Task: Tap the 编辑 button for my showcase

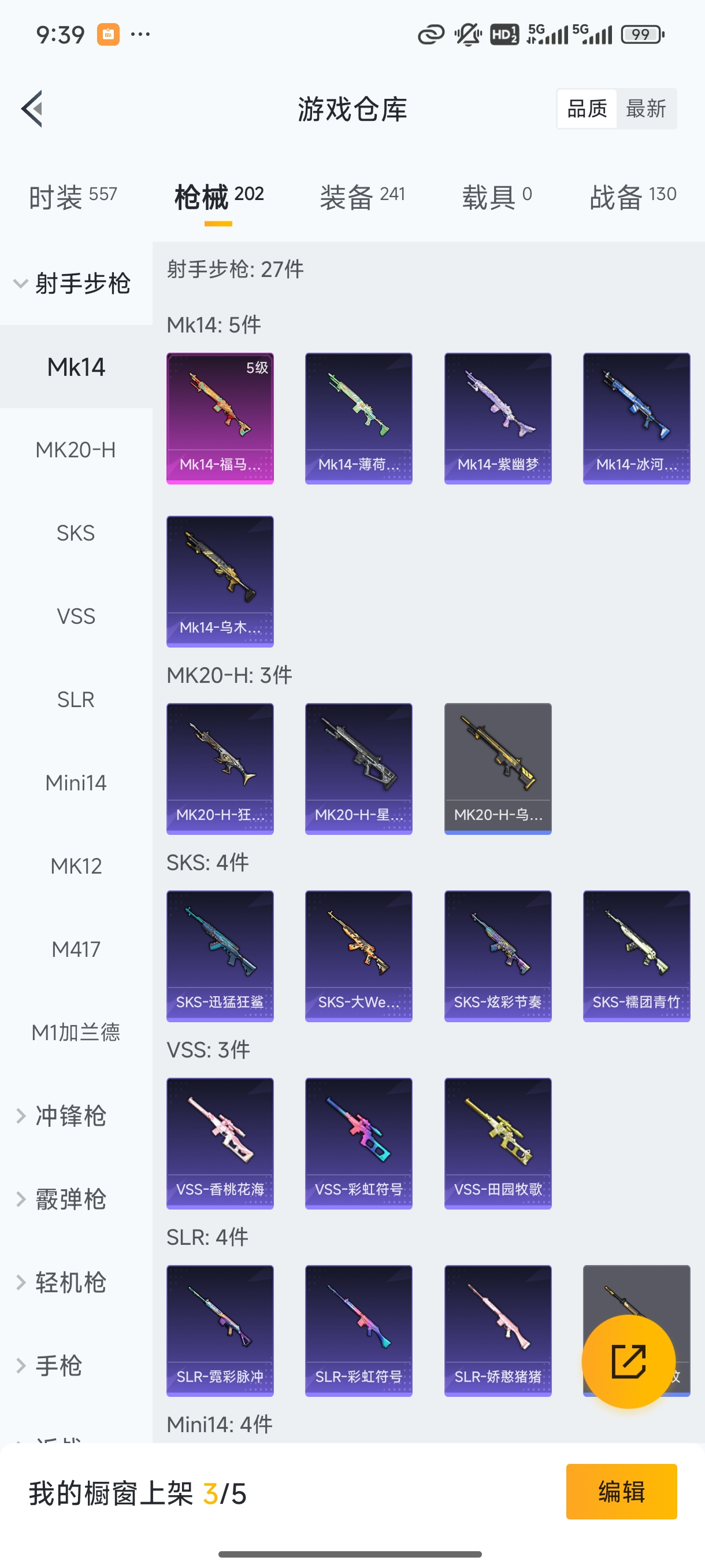Action: coord(621,1491)
